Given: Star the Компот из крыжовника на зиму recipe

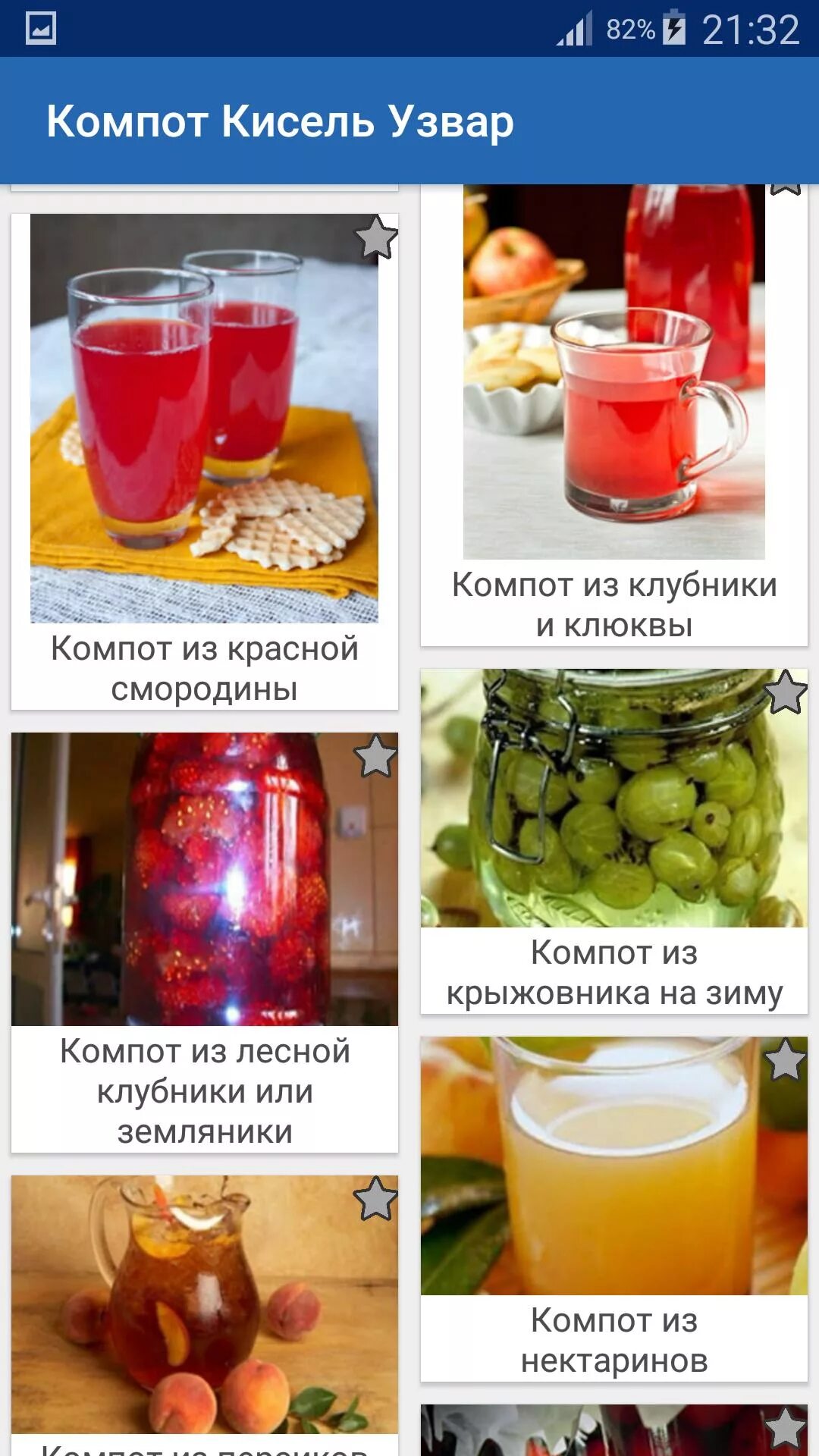Looking at the screenshot, I should (x=785, y=692).
